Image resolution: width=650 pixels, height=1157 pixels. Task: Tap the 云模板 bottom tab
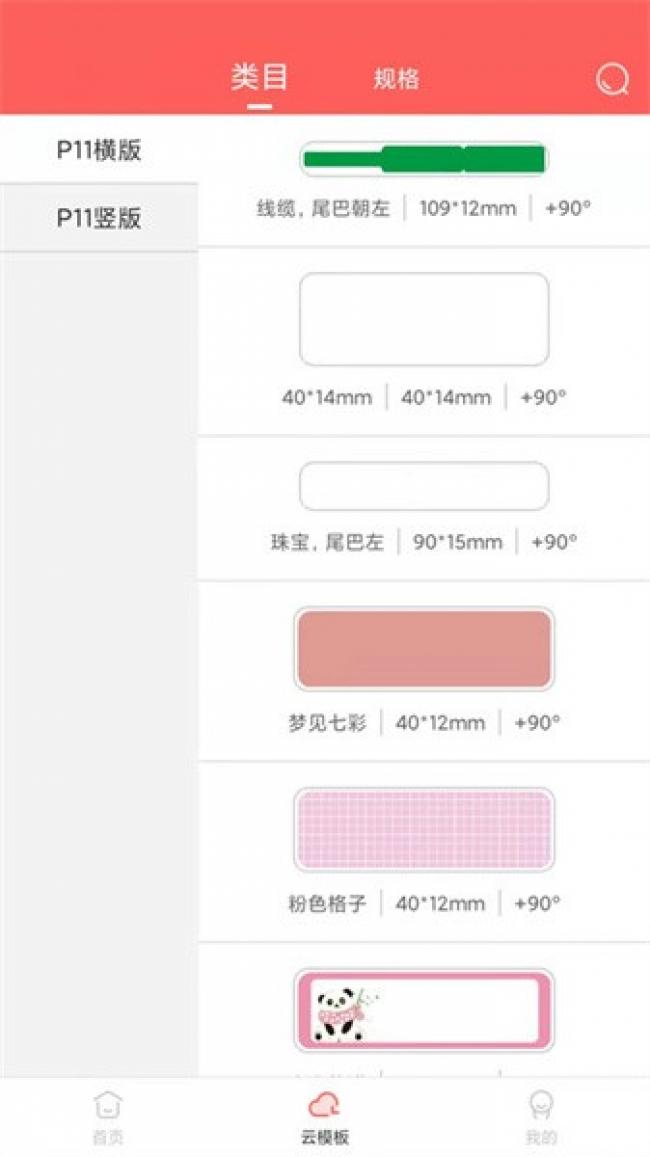click(325, 1117)
